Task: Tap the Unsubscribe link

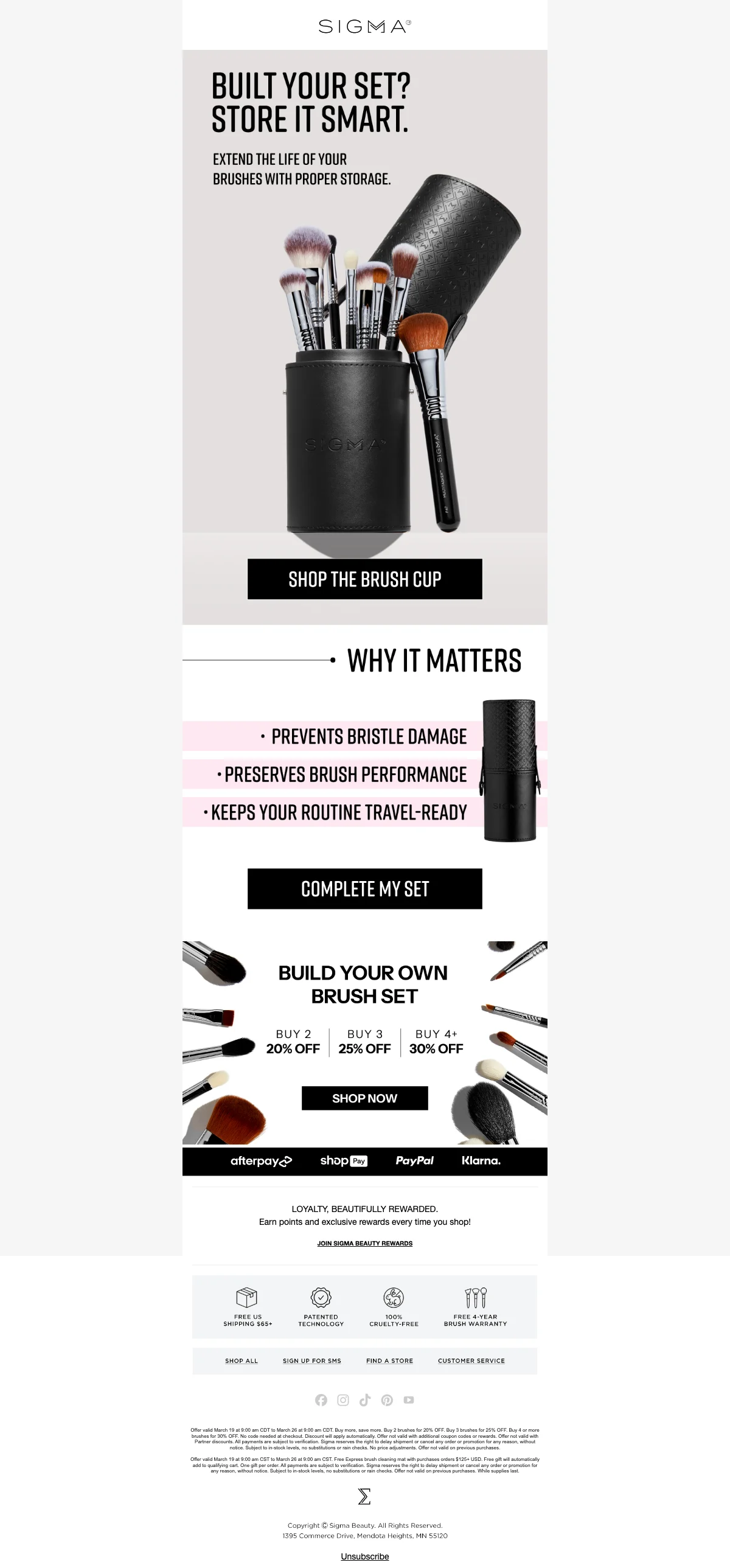Action: pyautogui.click(x=364, y=1556)
